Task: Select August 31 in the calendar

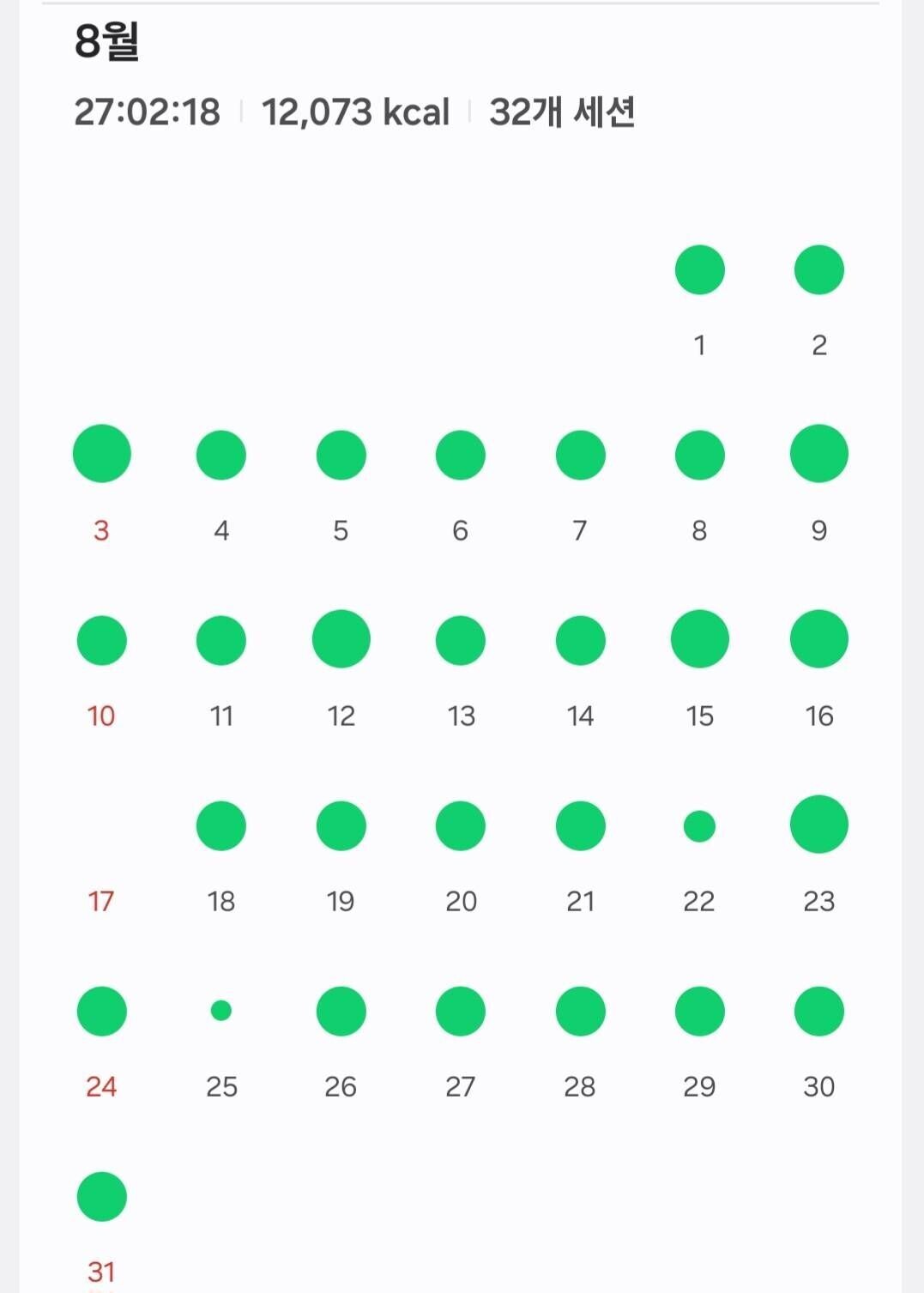Action: (x=102, y=1197)
